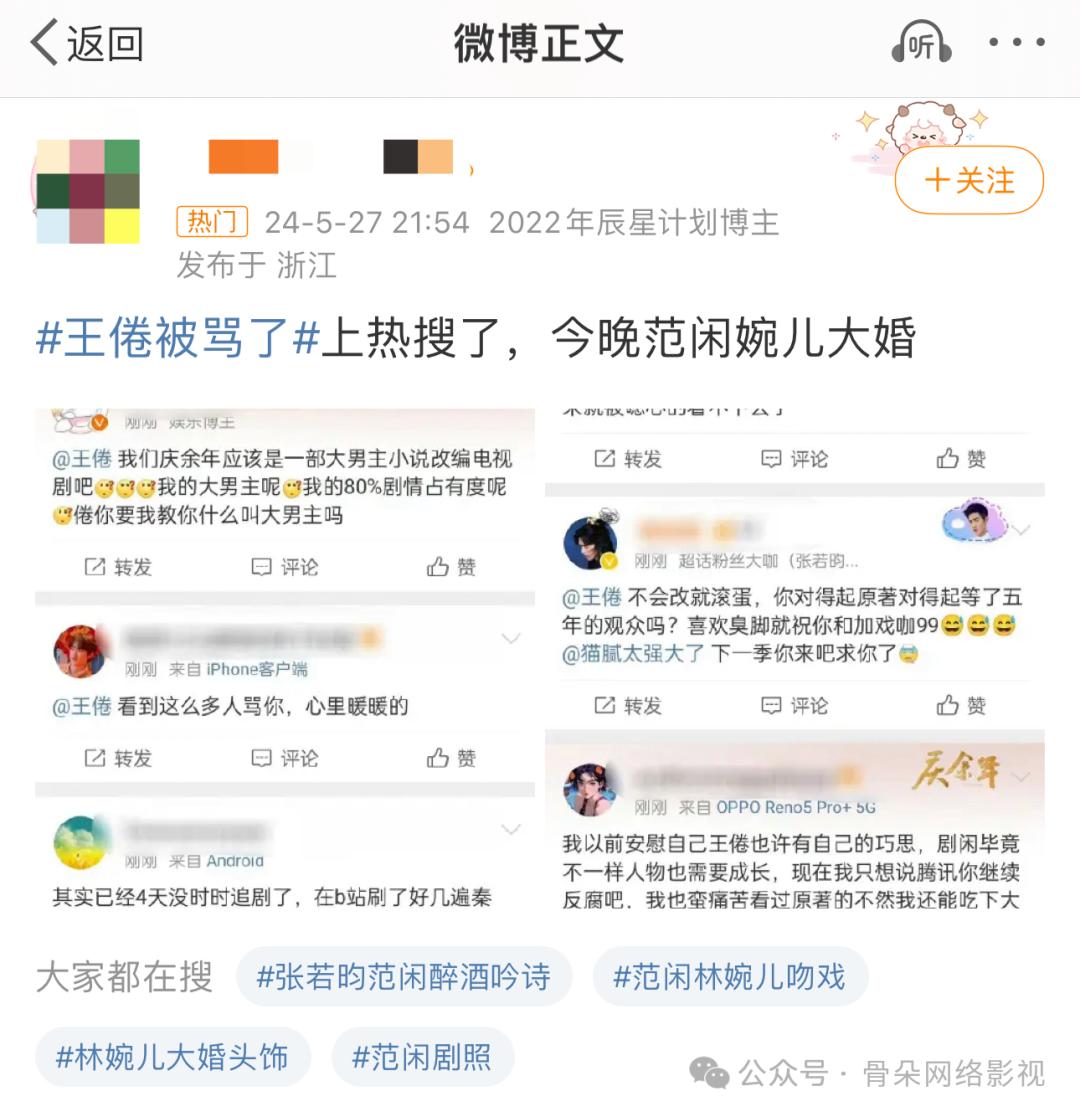Choose the #范闲剧照 search chip

coord(422,1056)
